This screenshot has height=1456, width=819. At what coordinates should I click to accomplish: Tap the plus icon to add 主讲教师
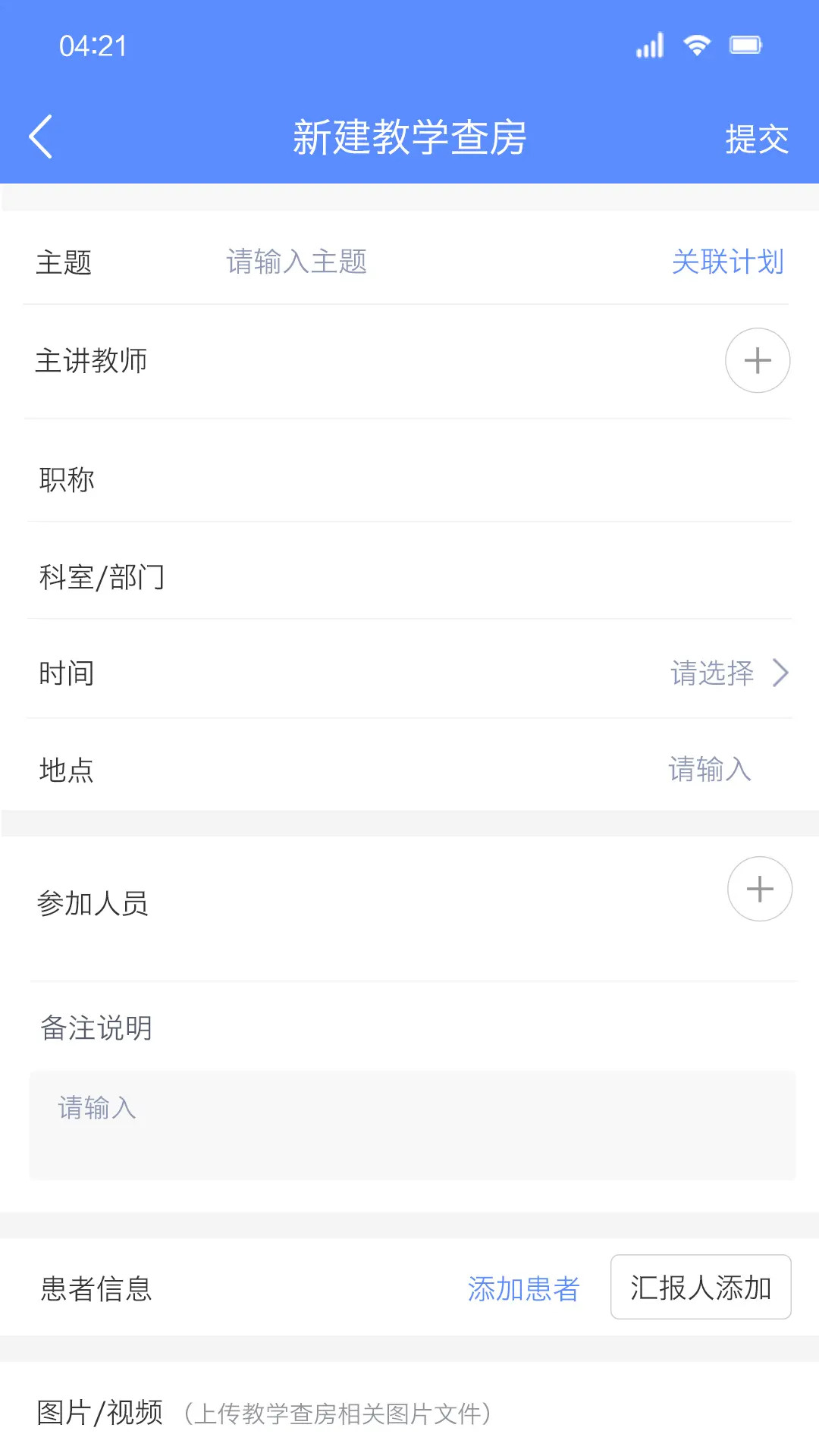point(758,361)
